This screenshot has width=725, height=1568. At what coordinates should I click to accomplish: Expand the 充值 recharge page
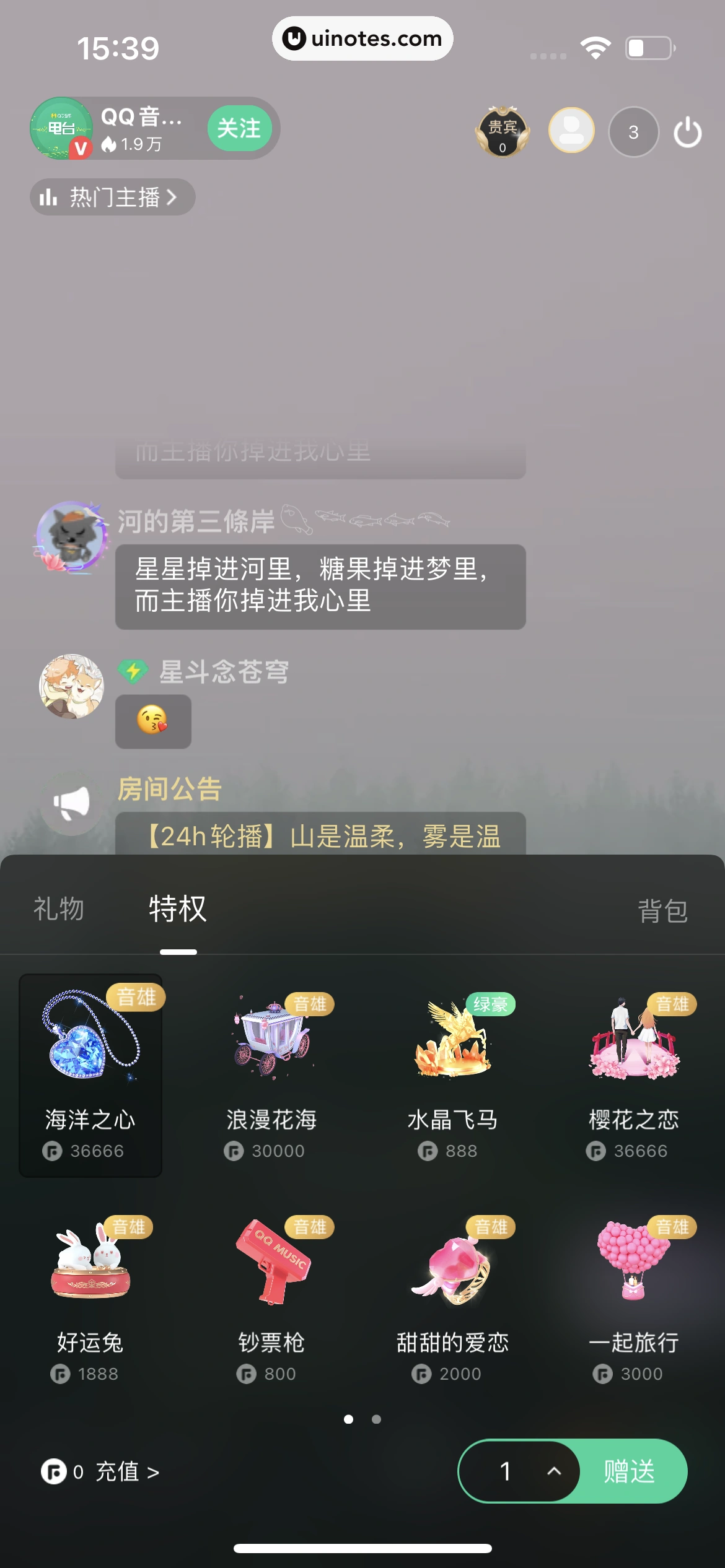(x=126, y=1473)
